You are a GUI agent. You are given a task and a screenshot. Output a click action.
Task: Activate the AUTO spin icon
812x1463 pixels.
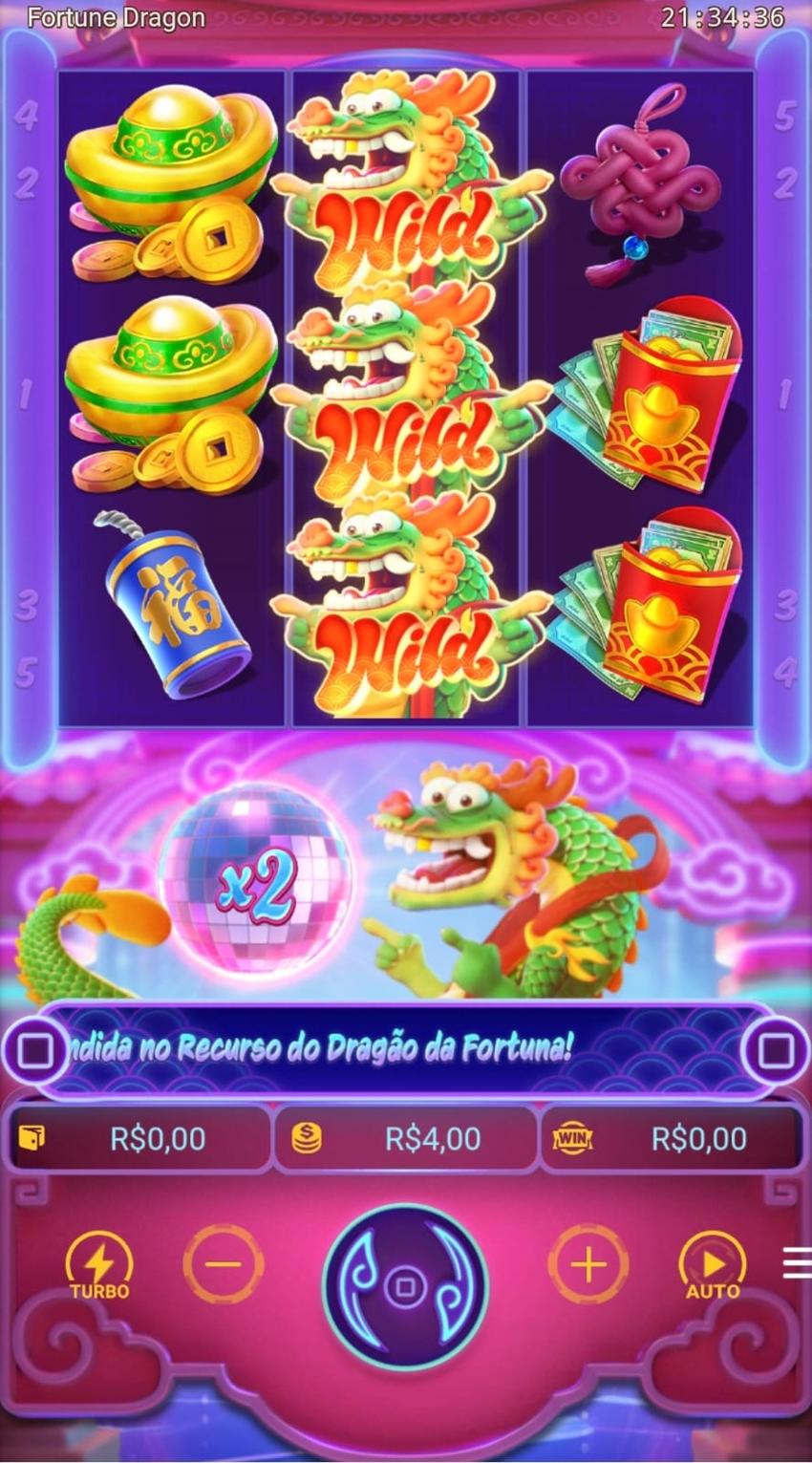point(711,1262)
